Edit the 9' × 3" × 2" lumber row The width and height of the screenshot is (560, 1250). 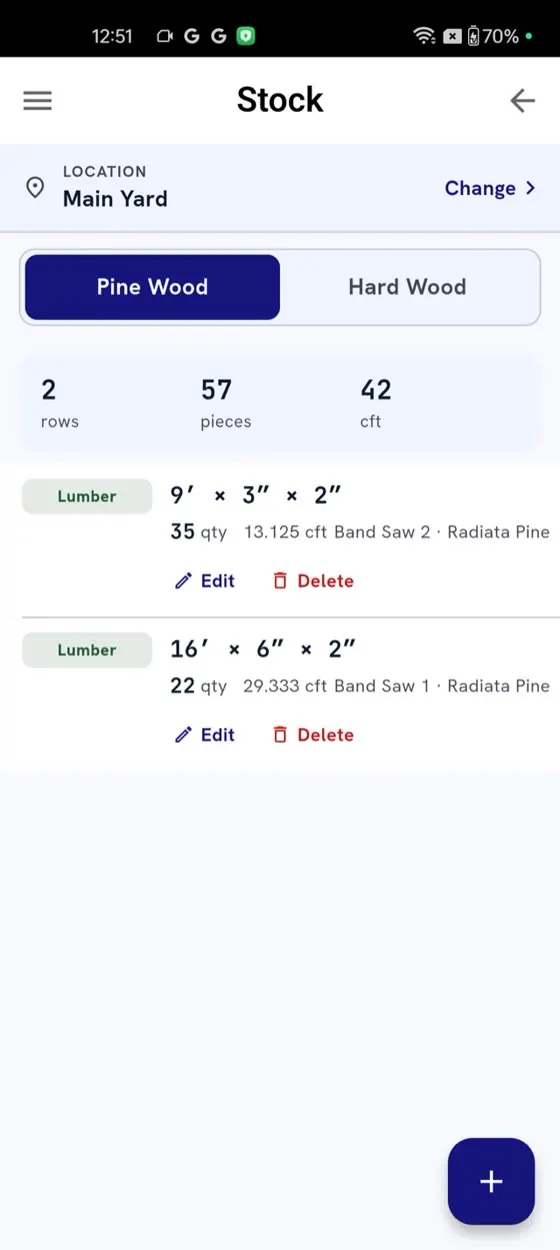click(x=205, y=581)
